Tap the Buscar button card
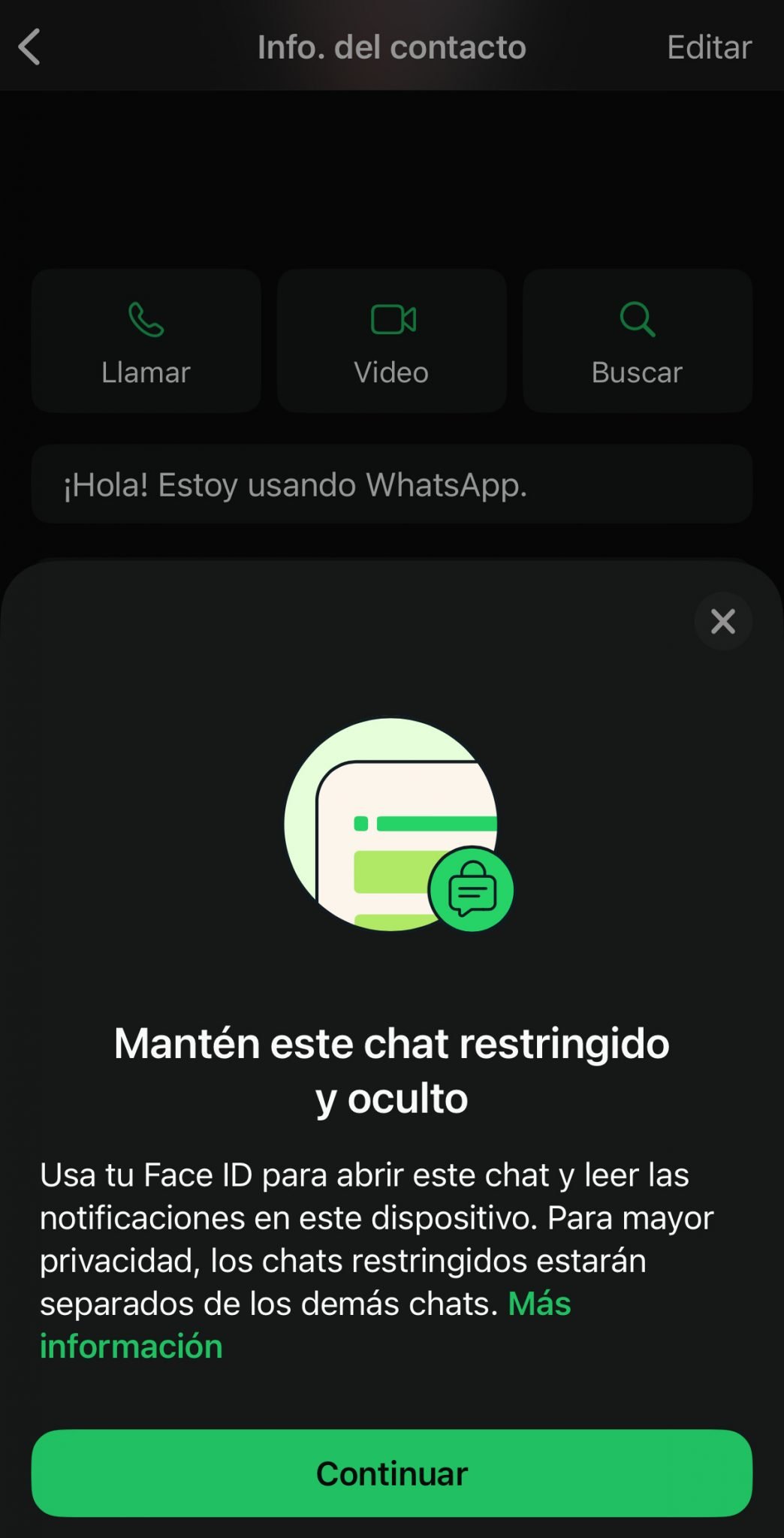Viewport: 784px width, 1538px height. click(x=636, y=342)
